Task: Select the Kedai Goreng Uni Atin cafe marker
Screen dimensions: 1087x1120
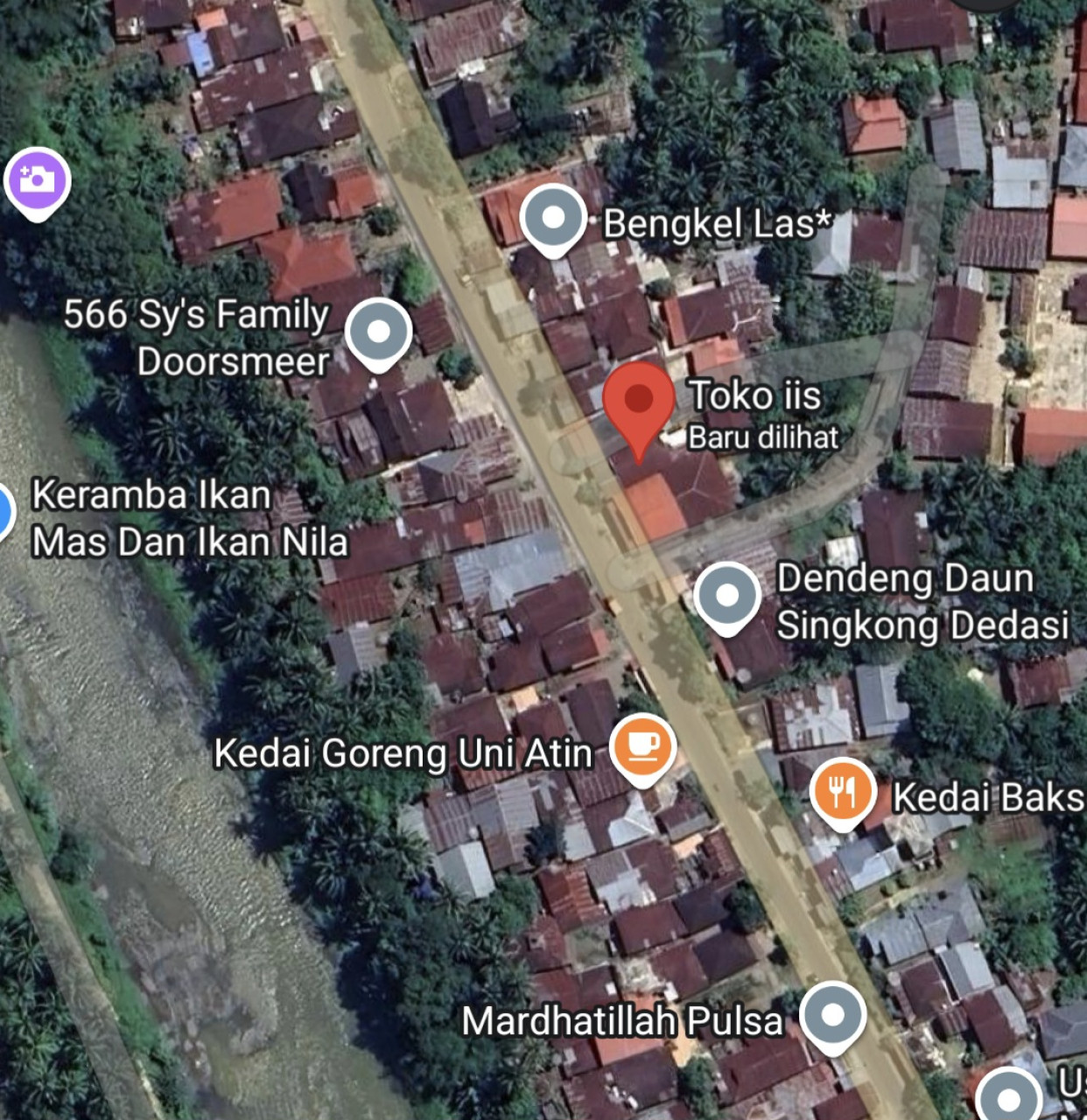Action: click(x=643, y=747)
